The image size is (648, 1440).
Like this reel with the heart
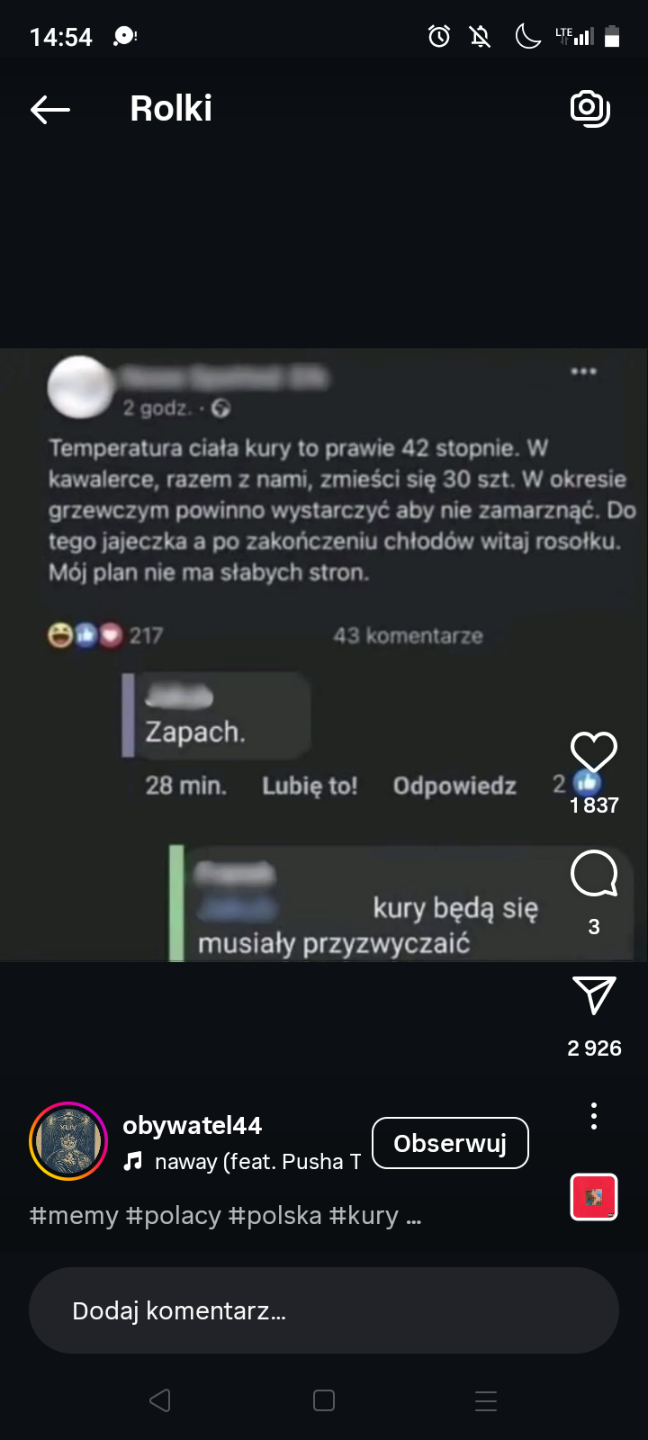click(594, 752)
